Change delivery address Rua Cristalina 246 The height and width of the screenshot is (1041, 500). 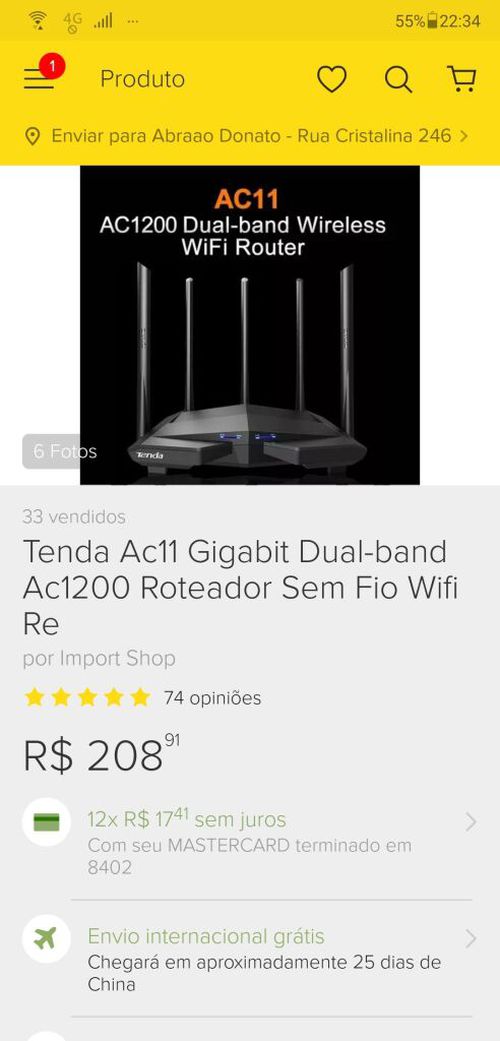tap(250, 136)
